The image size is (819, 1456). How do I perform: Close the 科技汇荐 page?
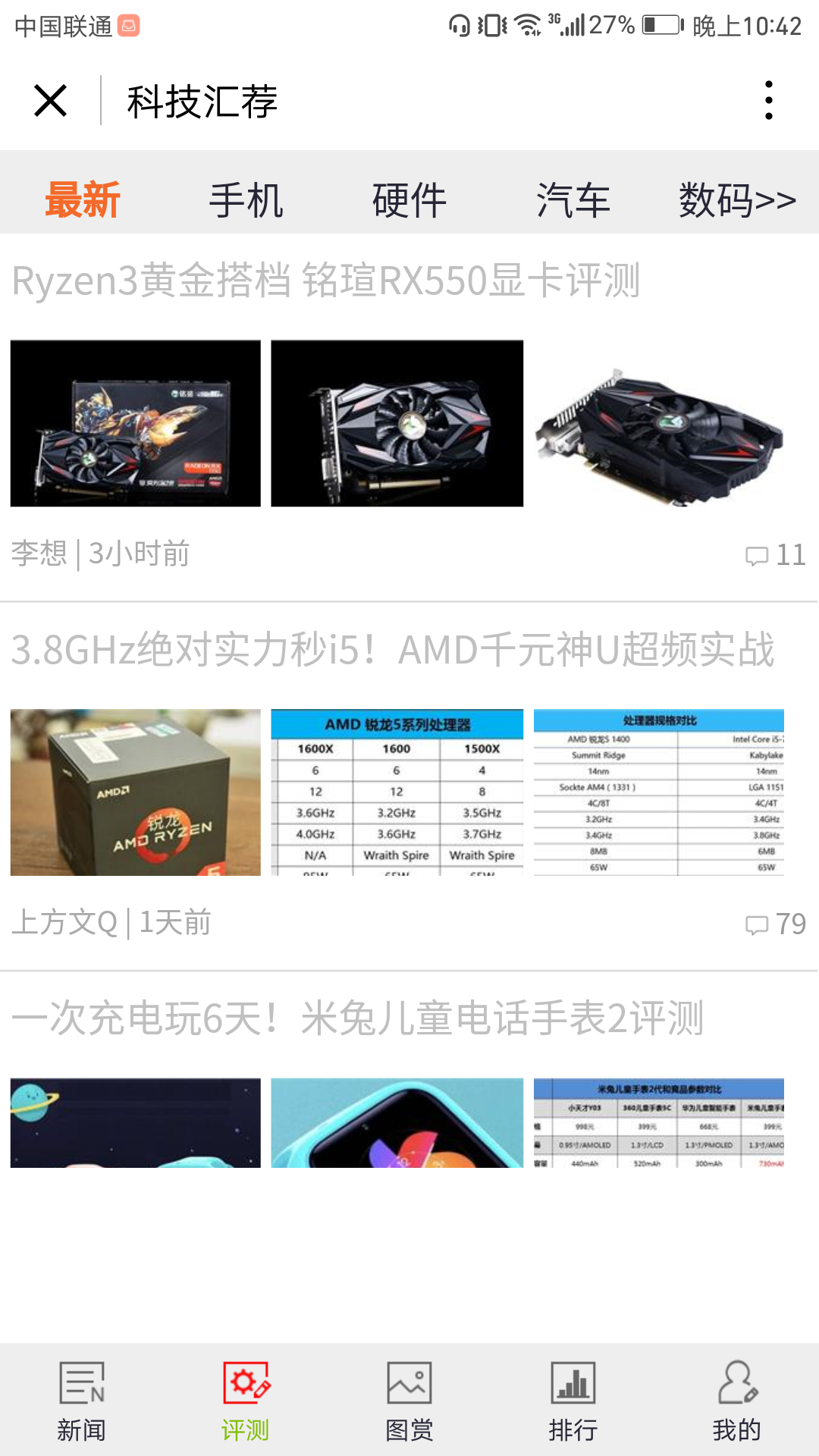[x=51, y=101]
